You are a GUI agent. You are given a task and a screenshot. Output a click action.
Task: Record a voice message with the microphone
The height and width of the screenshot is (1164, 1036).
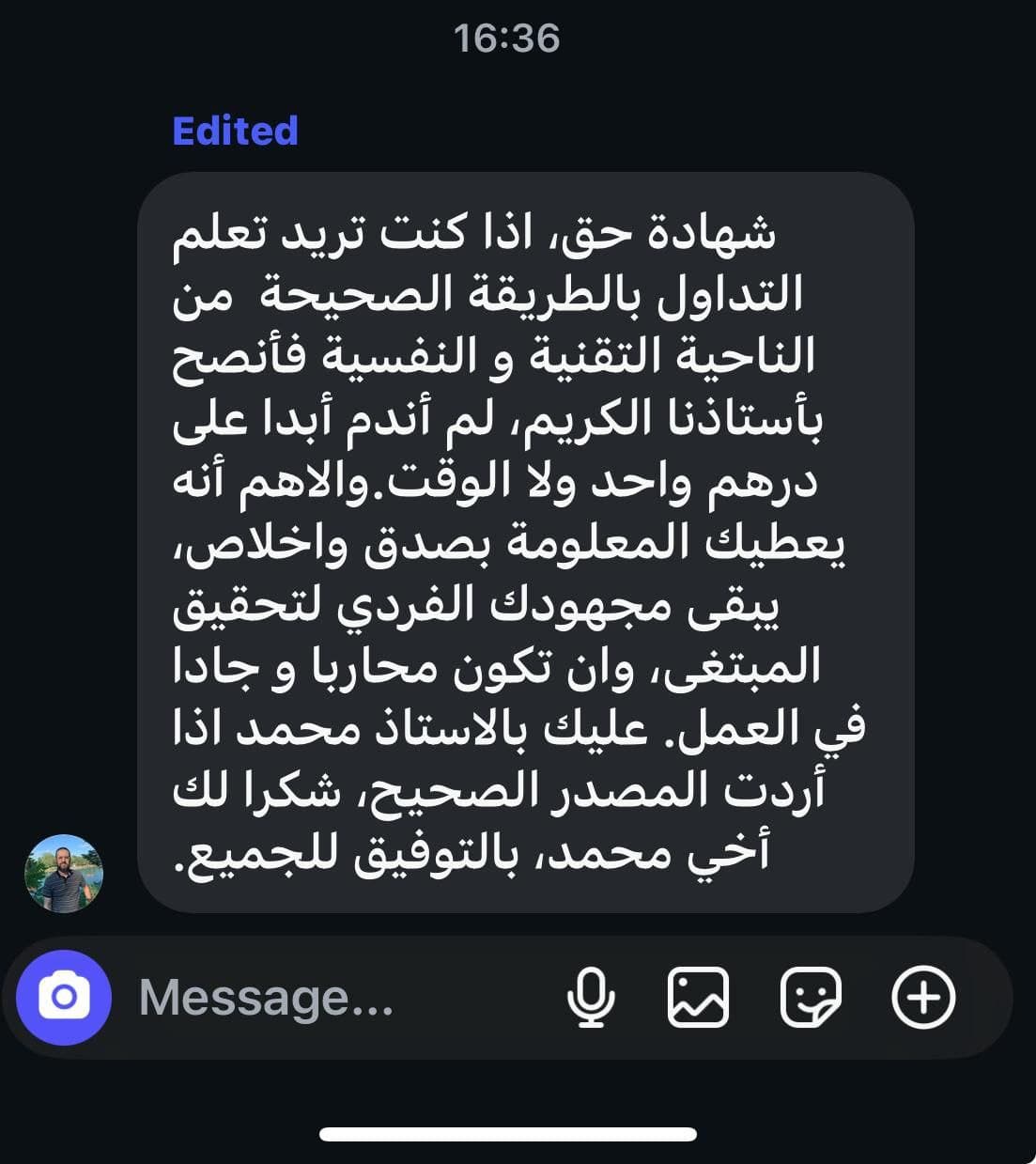tap(592, 998)
